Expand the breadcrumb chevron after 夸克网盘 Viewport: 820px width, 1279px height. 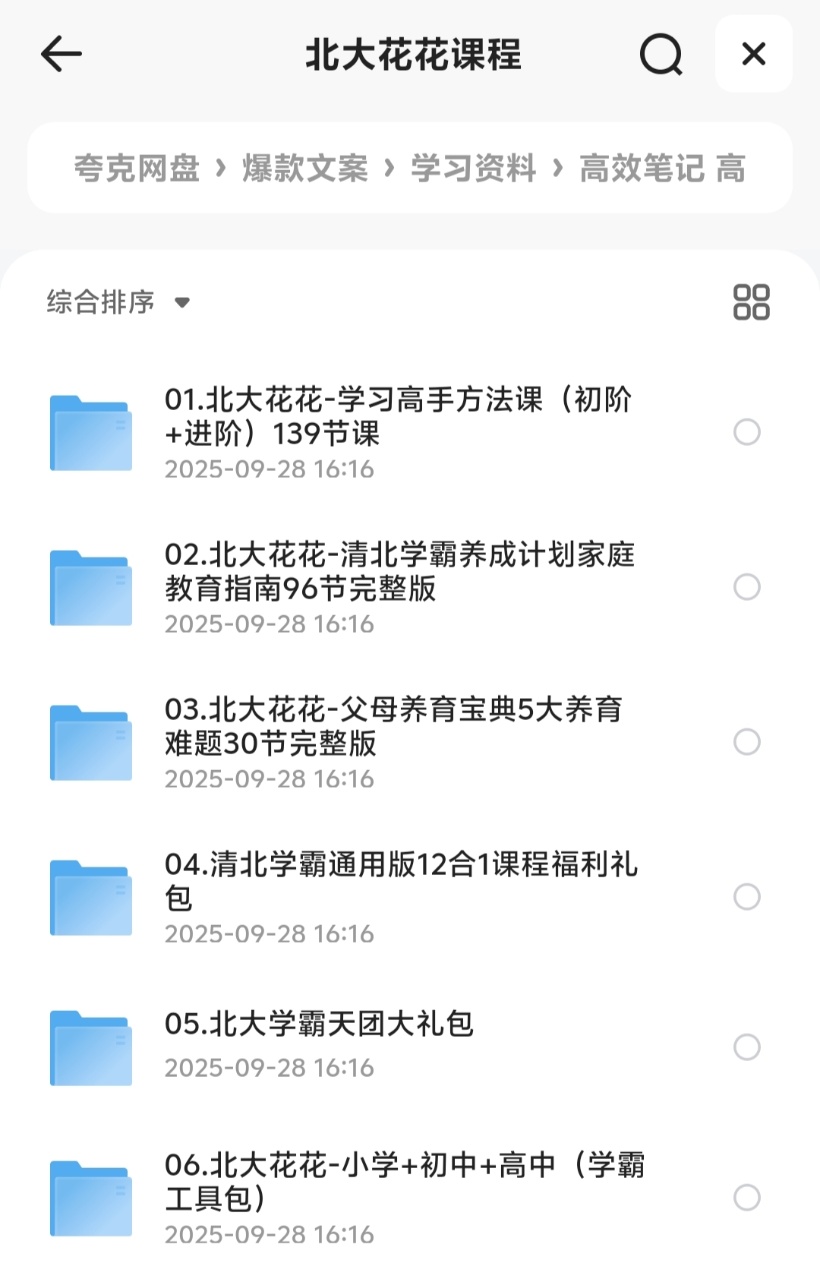(x=220, y=168)
